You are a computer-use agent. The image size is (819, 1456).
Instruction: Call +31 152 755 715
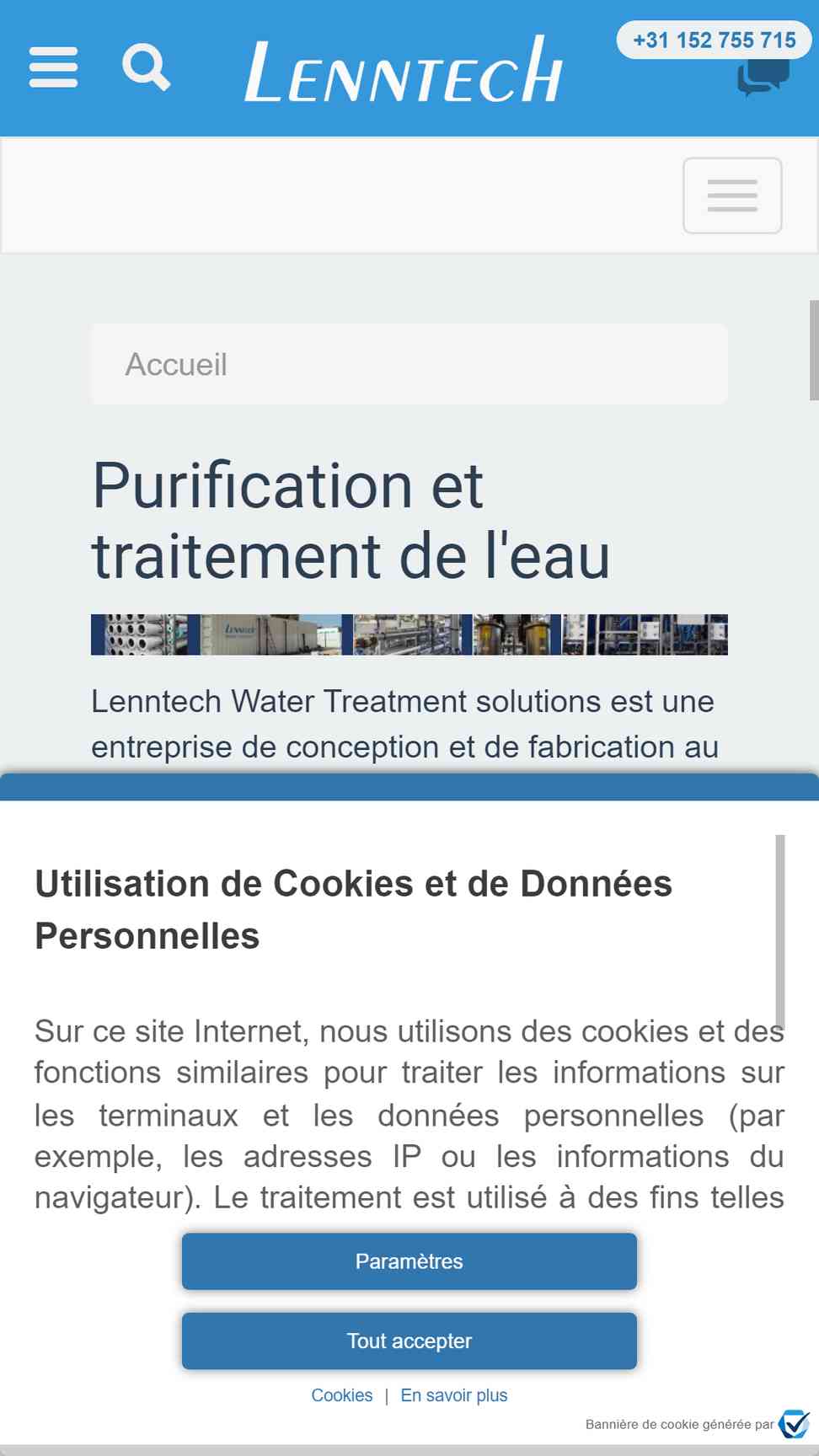click(x=714, y=40)
